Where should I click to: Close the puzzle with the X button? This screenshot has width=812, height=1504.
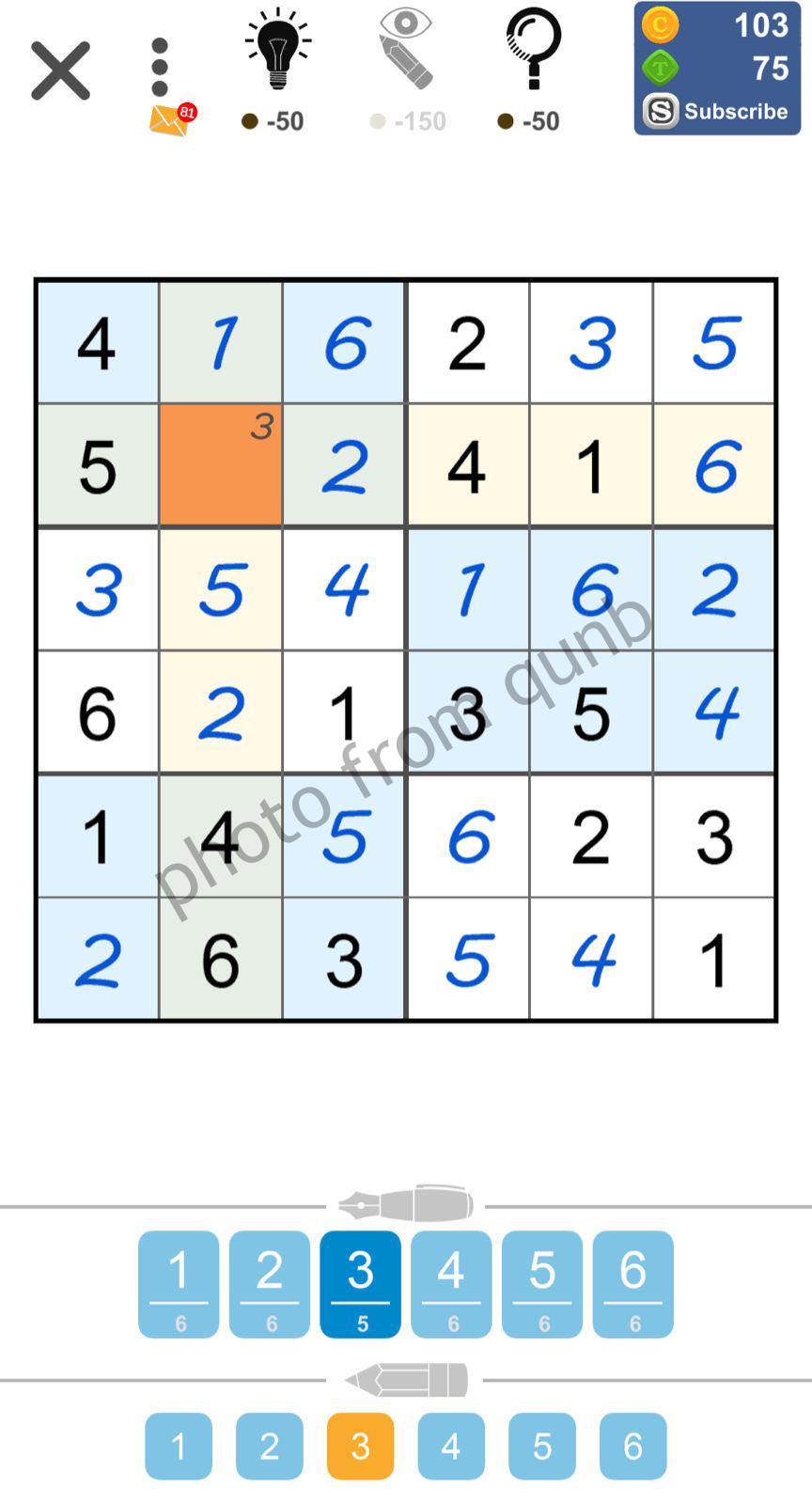pos(60,70)
